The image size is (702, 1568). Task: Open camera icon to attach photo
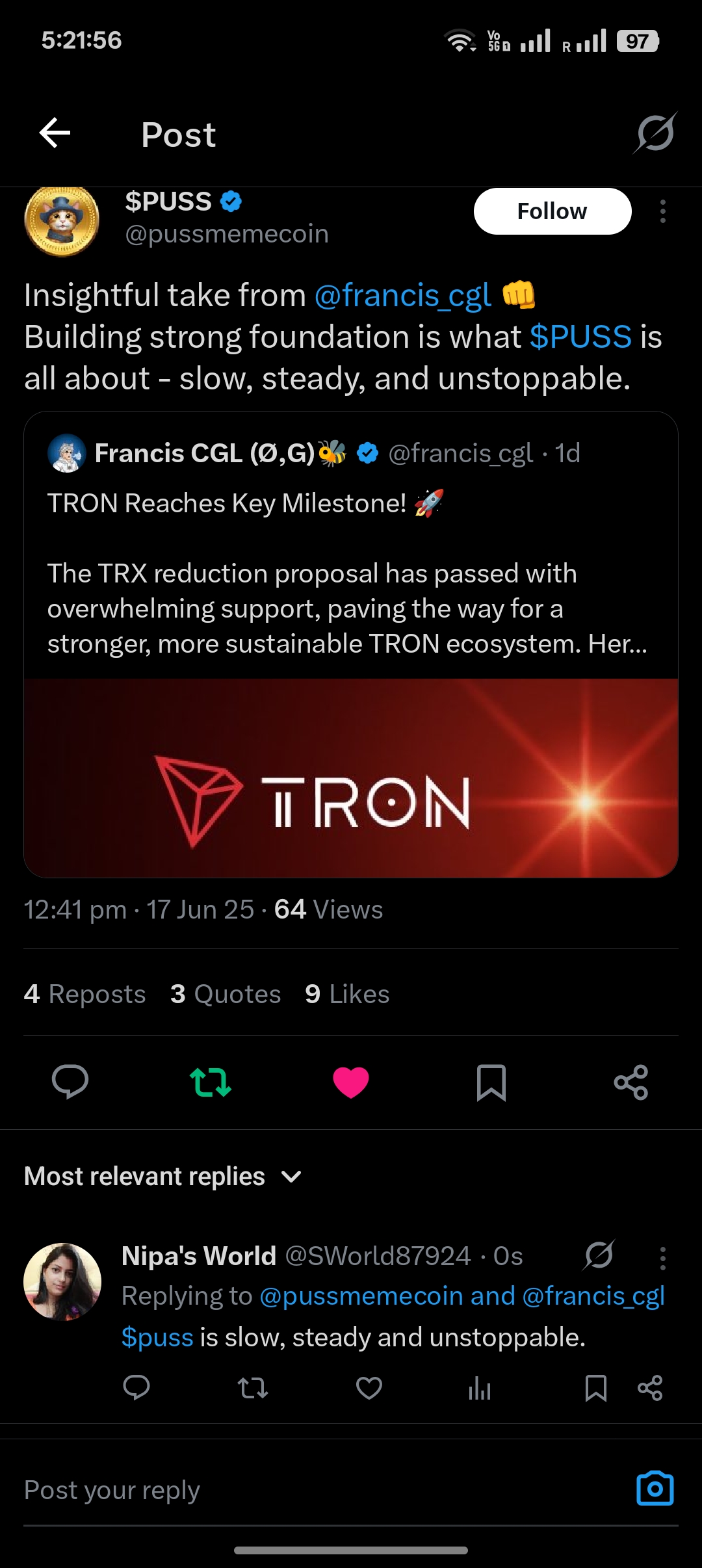coord(655,1489)
